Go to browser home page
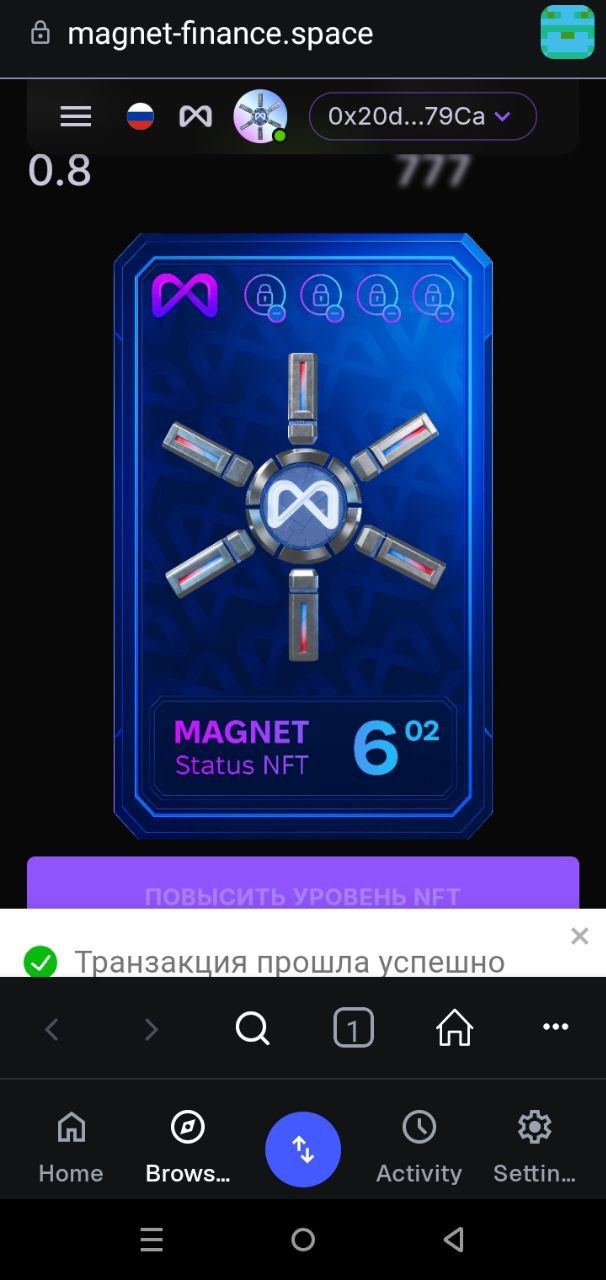This screenshot has height=1280, width=606. [x=454, y=1027]
